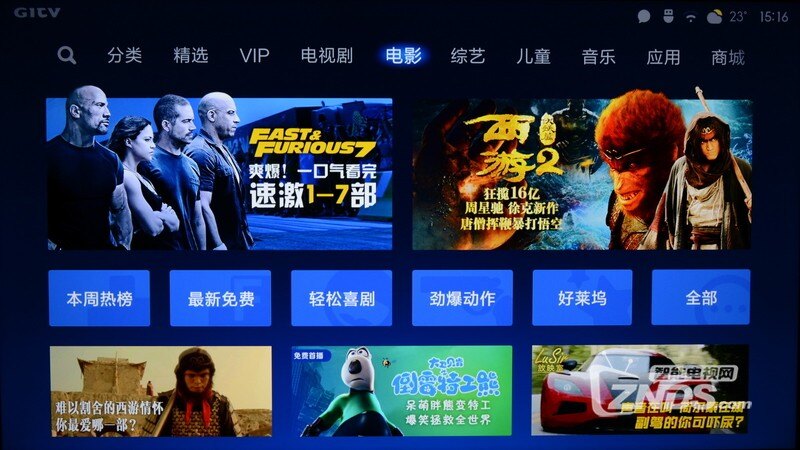Image resolution: width=800 pixels, height=450 pixels.
Task: Open the 倒霉特工熊 movie tile
Action: pyautogui.click(x=401, y=390)
